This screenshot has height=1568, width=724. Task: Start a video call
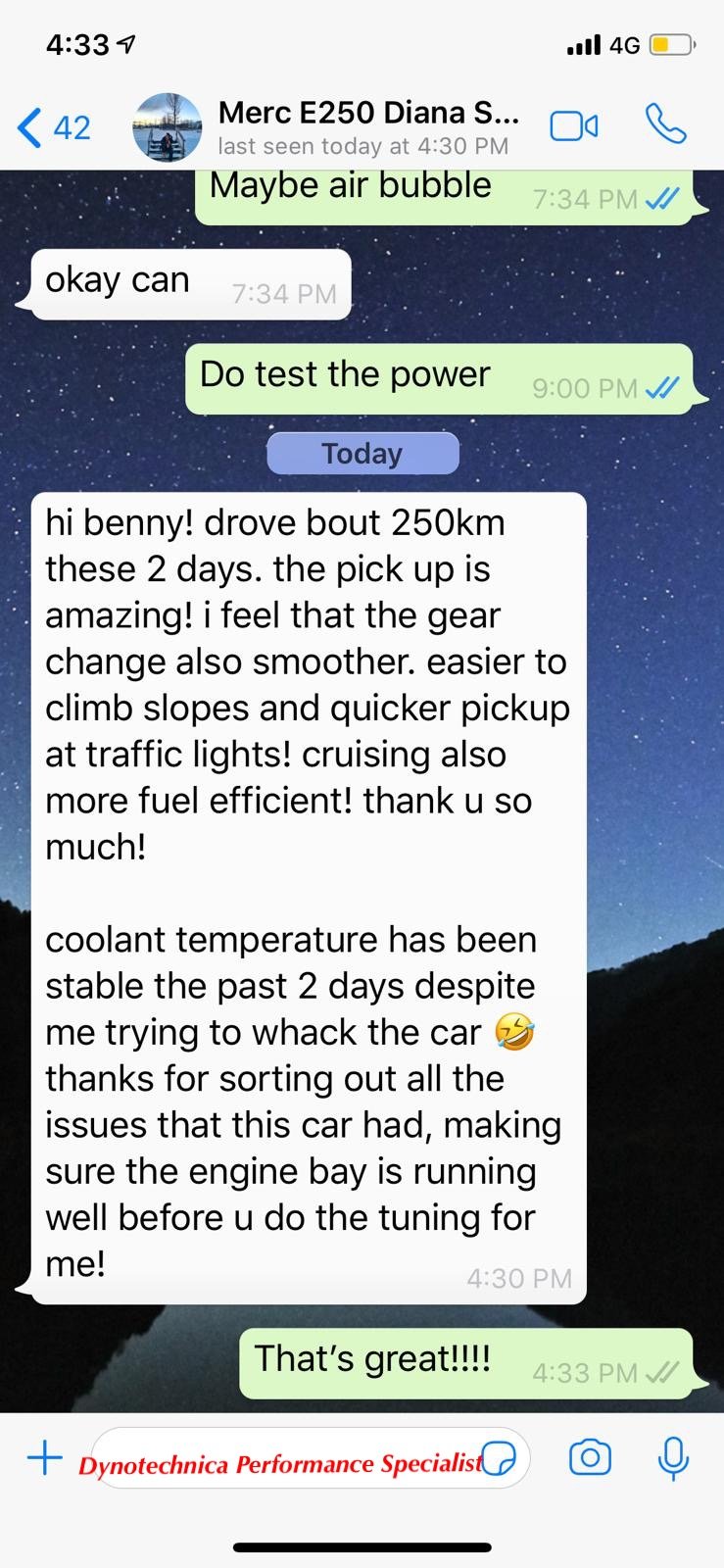[574, 126]
